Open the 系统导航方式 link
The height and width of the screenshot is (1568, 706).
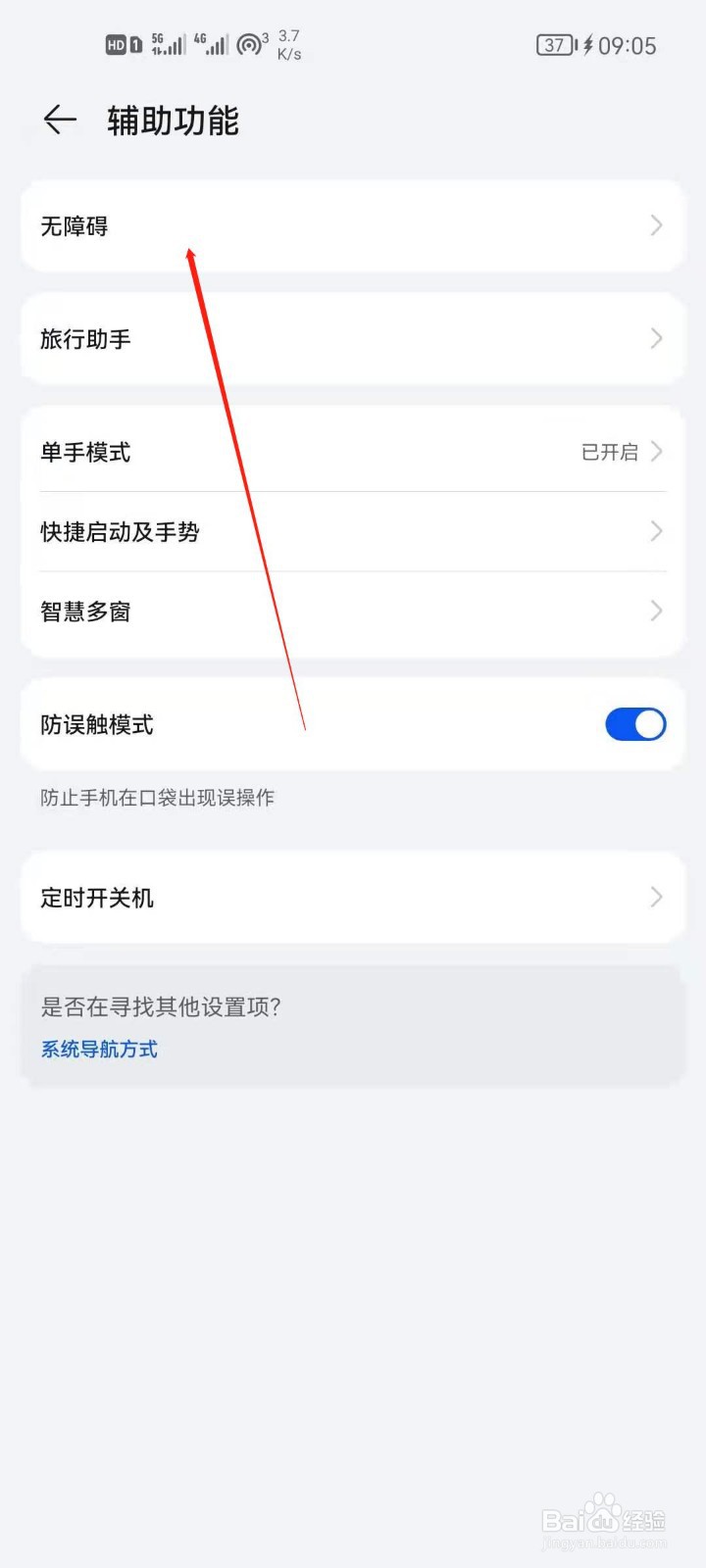98,1050
